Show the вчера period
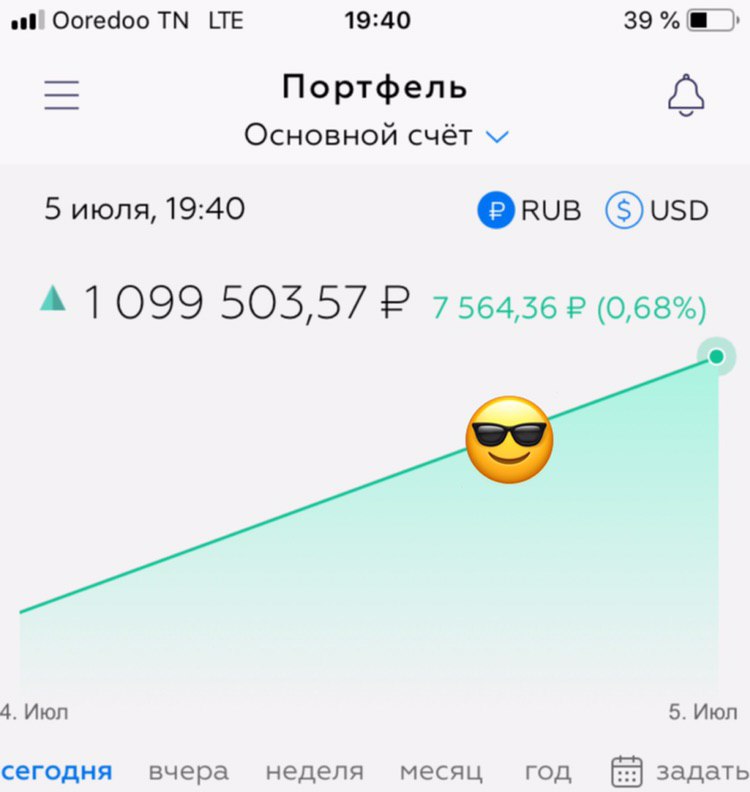The image size is (750, 792). 188,772
